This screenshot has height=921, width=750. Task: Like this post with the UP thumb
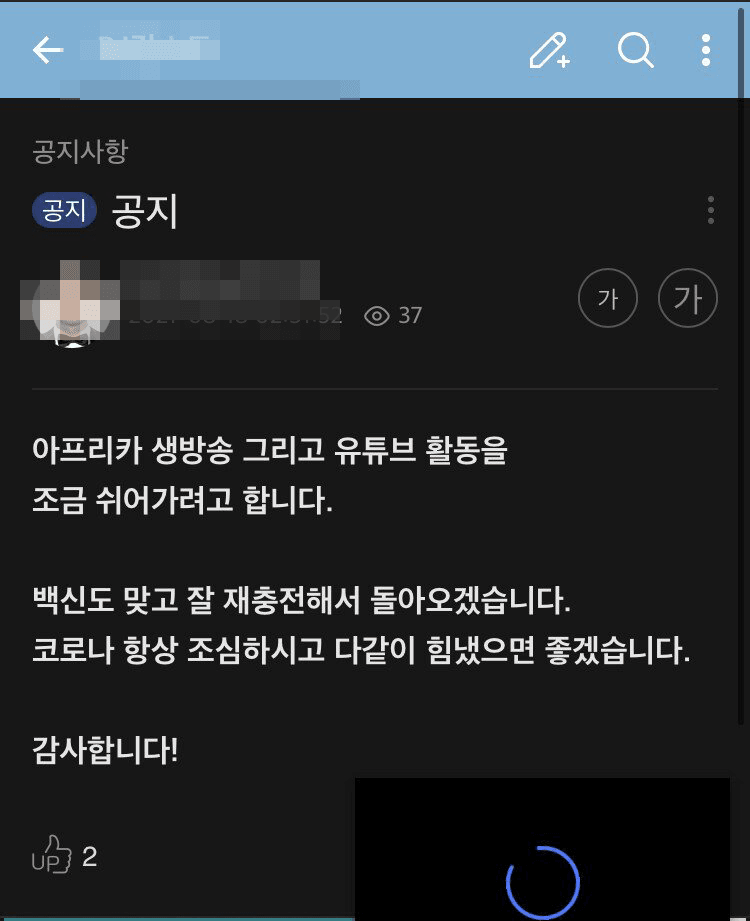coord(52,856)
